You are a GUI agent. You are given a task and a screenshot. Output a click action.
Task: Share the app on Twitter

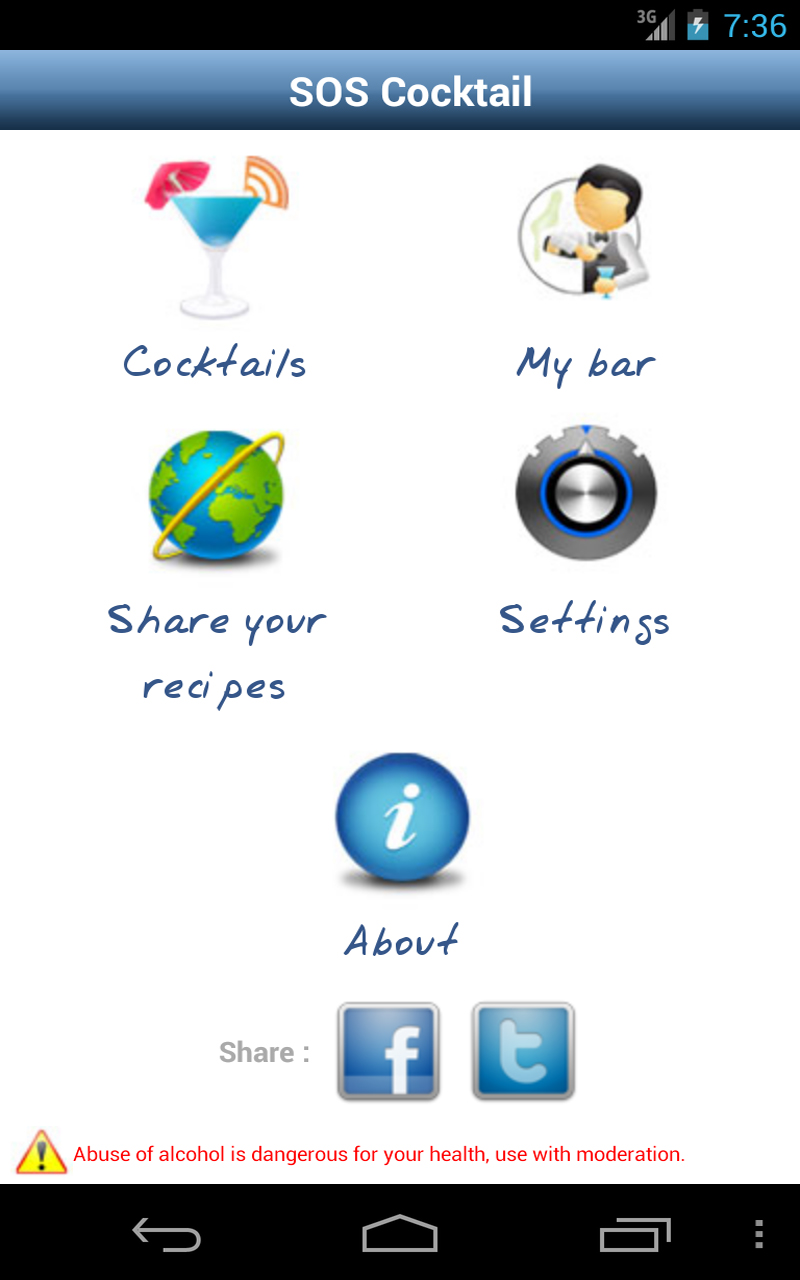[x=522, y=1052]
